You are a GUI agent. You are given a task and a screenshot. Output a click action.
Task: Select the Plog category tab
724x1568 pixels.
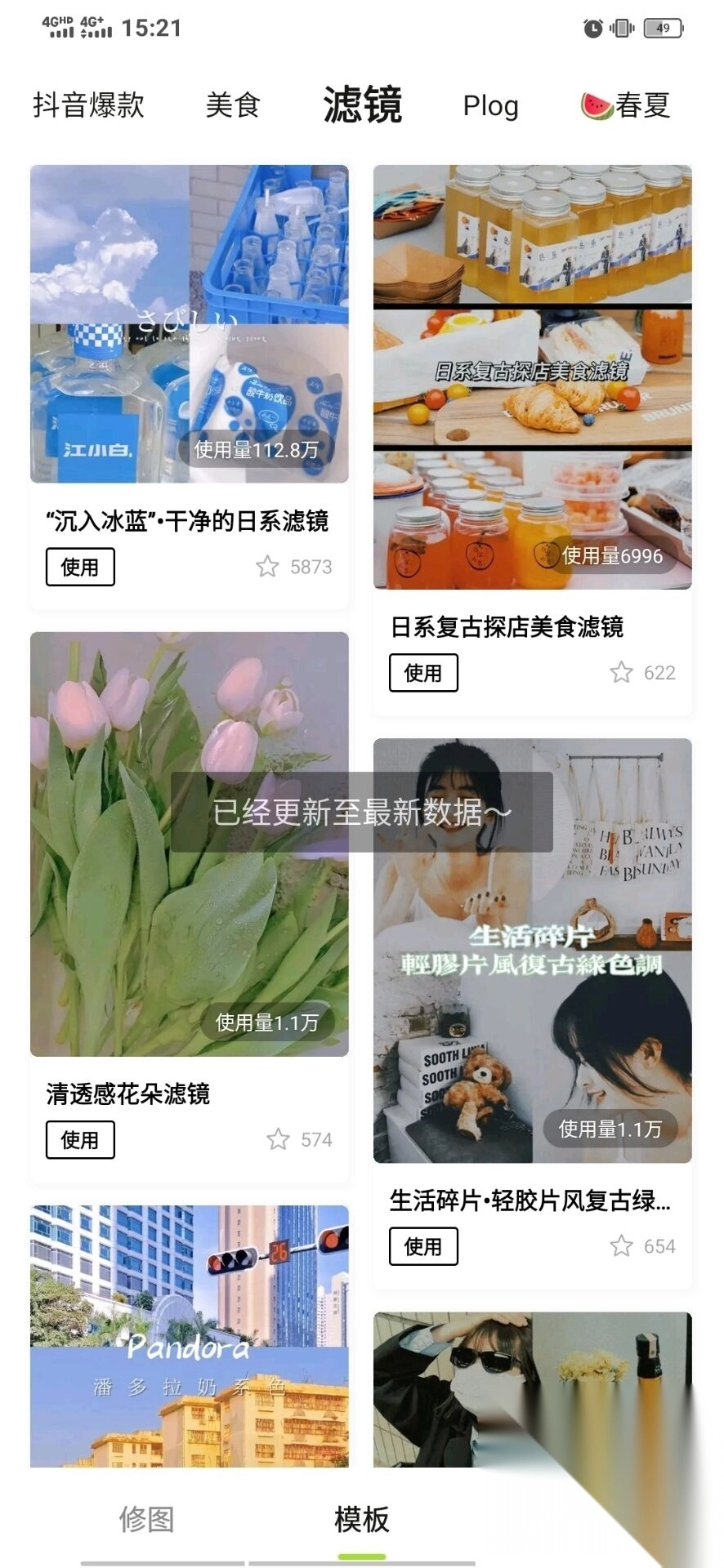point(490,106)
